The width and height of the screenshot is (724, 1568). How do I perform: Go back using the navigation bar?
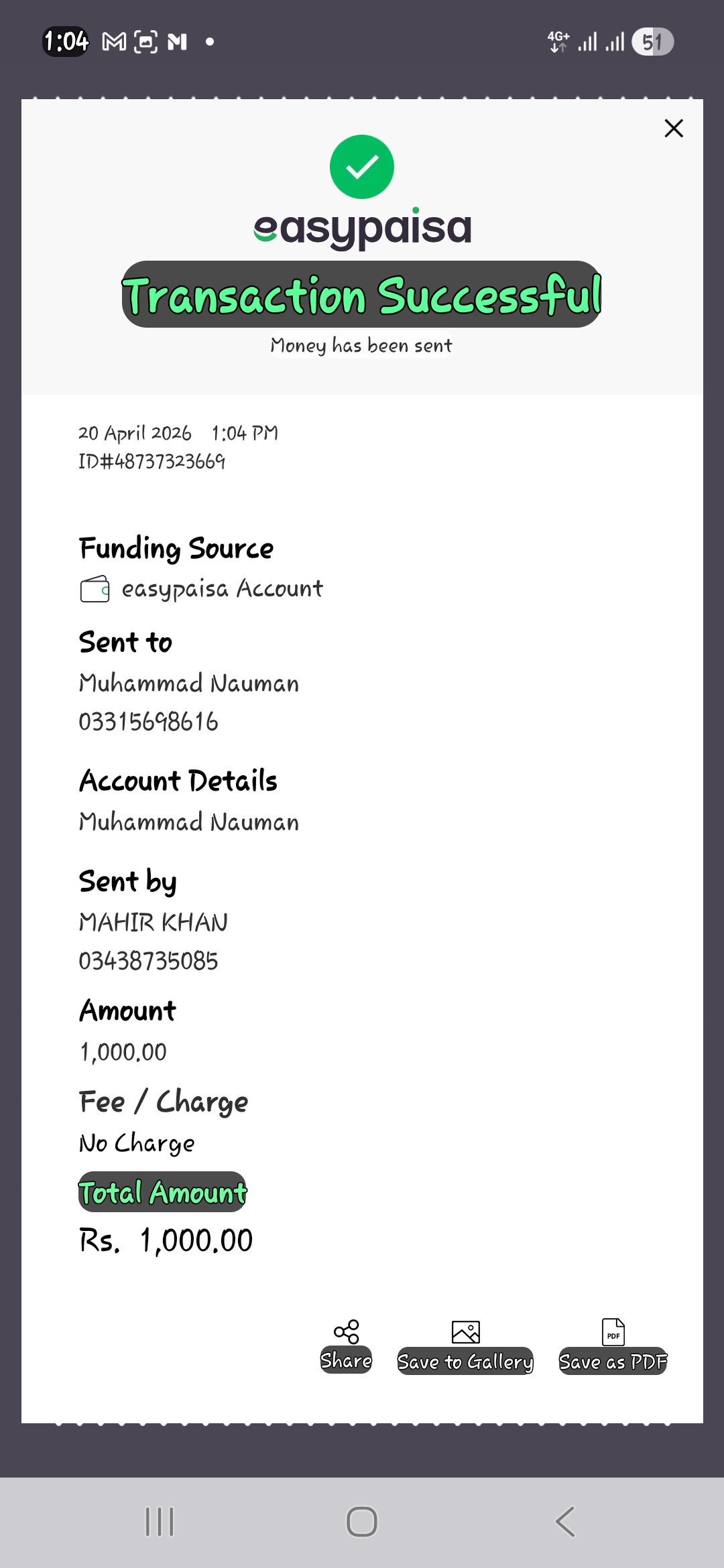[565, 1522]
